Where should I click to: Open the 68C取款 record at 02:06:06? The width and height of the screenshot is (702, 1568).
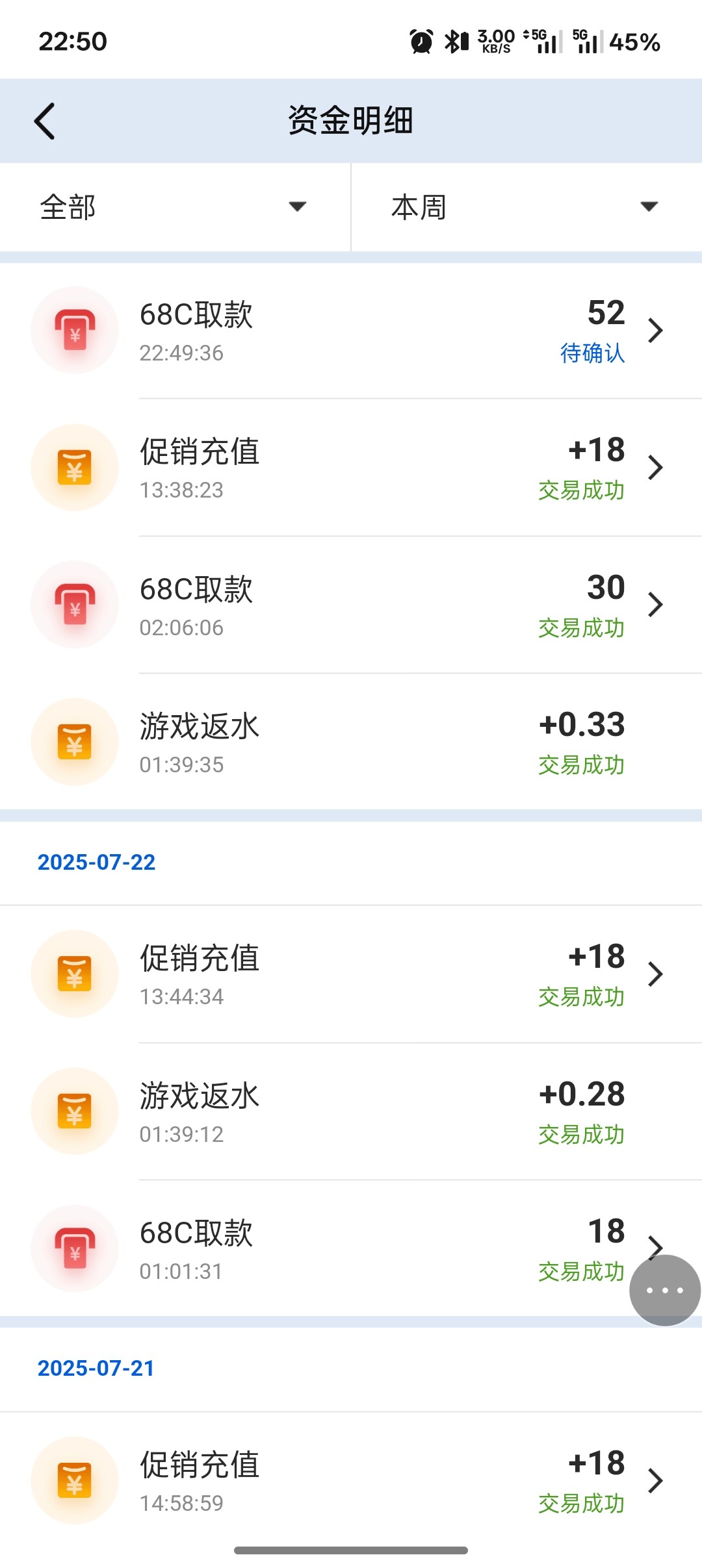click(351, 605)
